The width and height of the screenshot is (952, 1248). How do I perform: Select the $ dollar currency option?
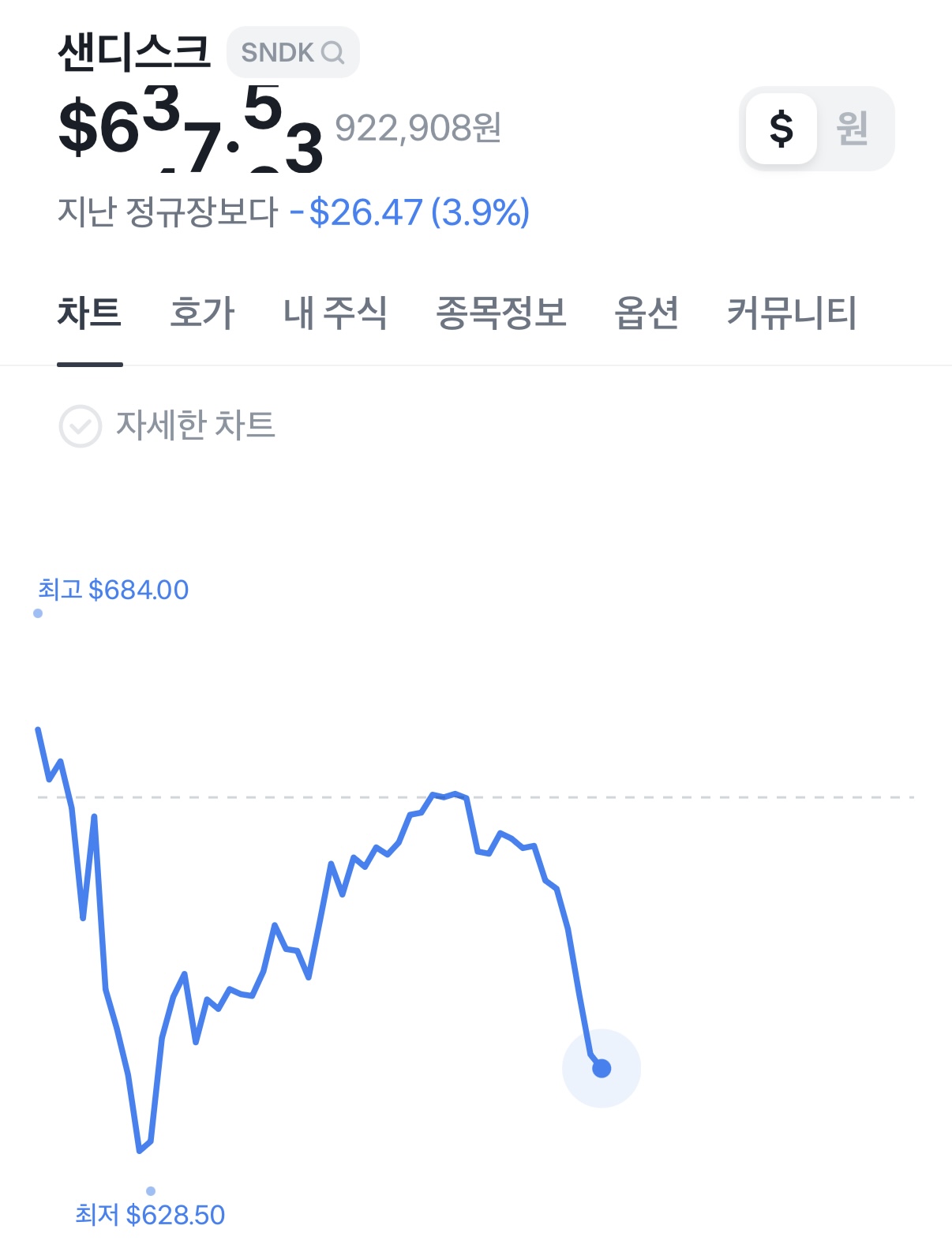(781, 129)
